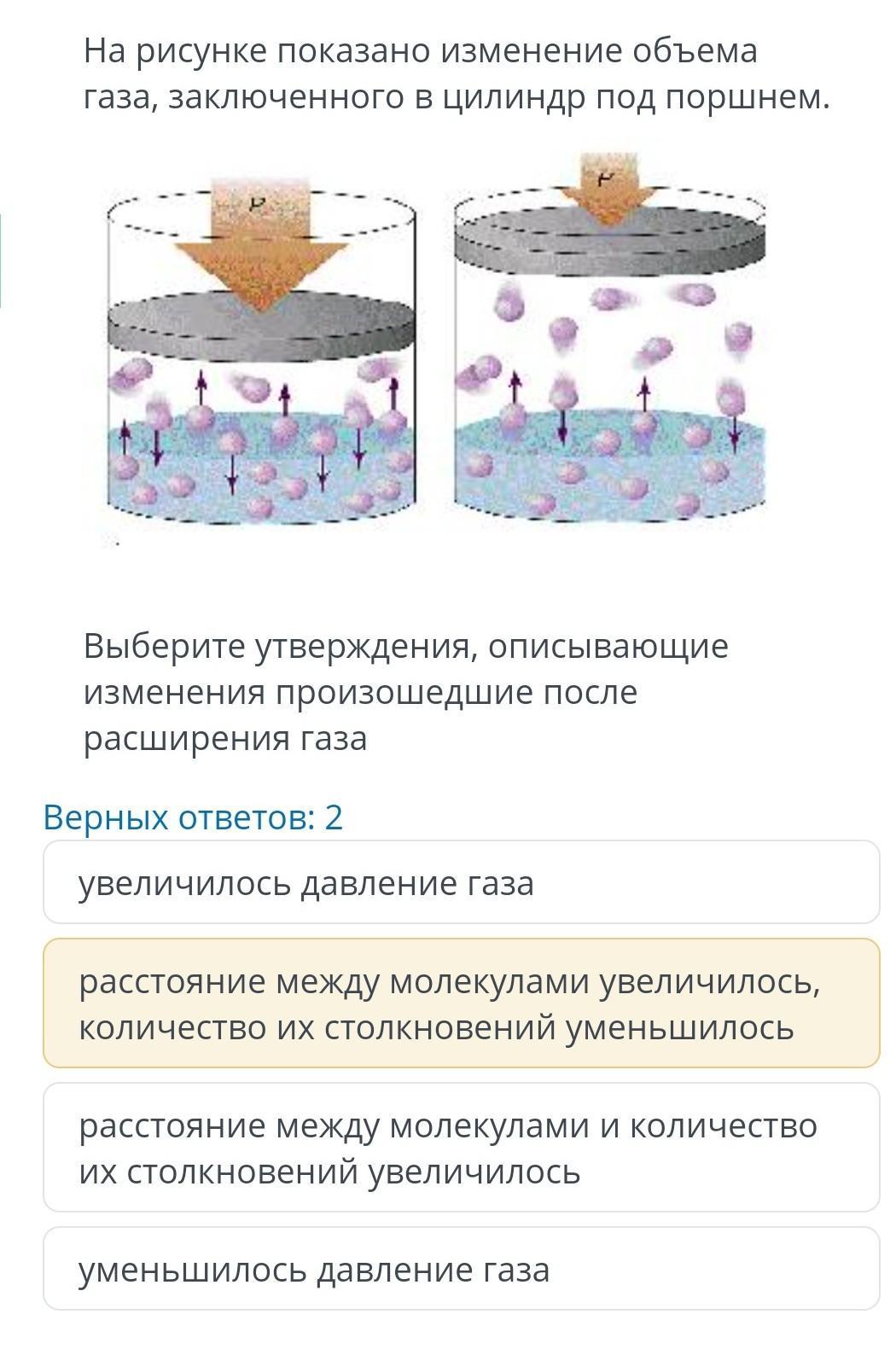Select answer 'увеличилось давление газа'

461,882
